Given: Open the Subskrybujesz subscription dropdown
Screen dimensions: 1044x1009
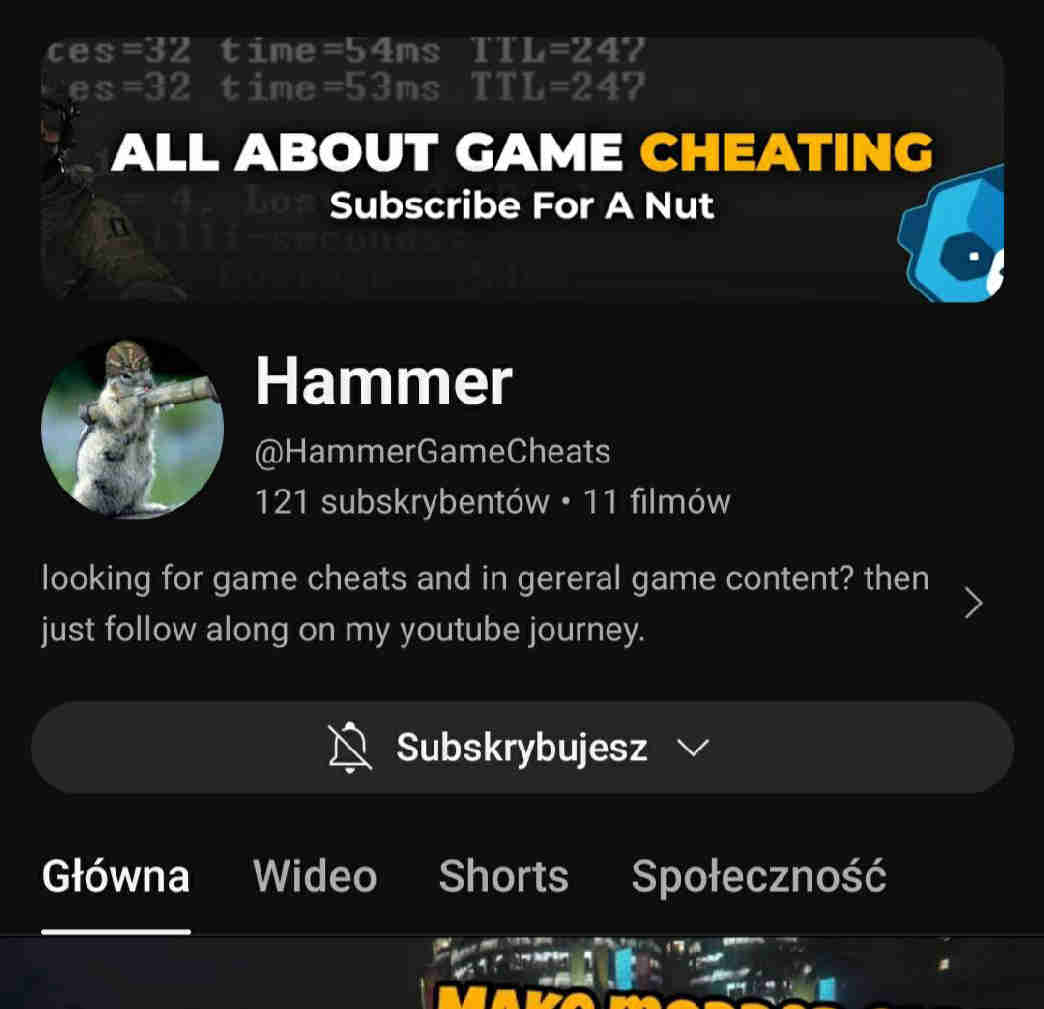Looking at the screenshot, I should [x=521, y=748].
